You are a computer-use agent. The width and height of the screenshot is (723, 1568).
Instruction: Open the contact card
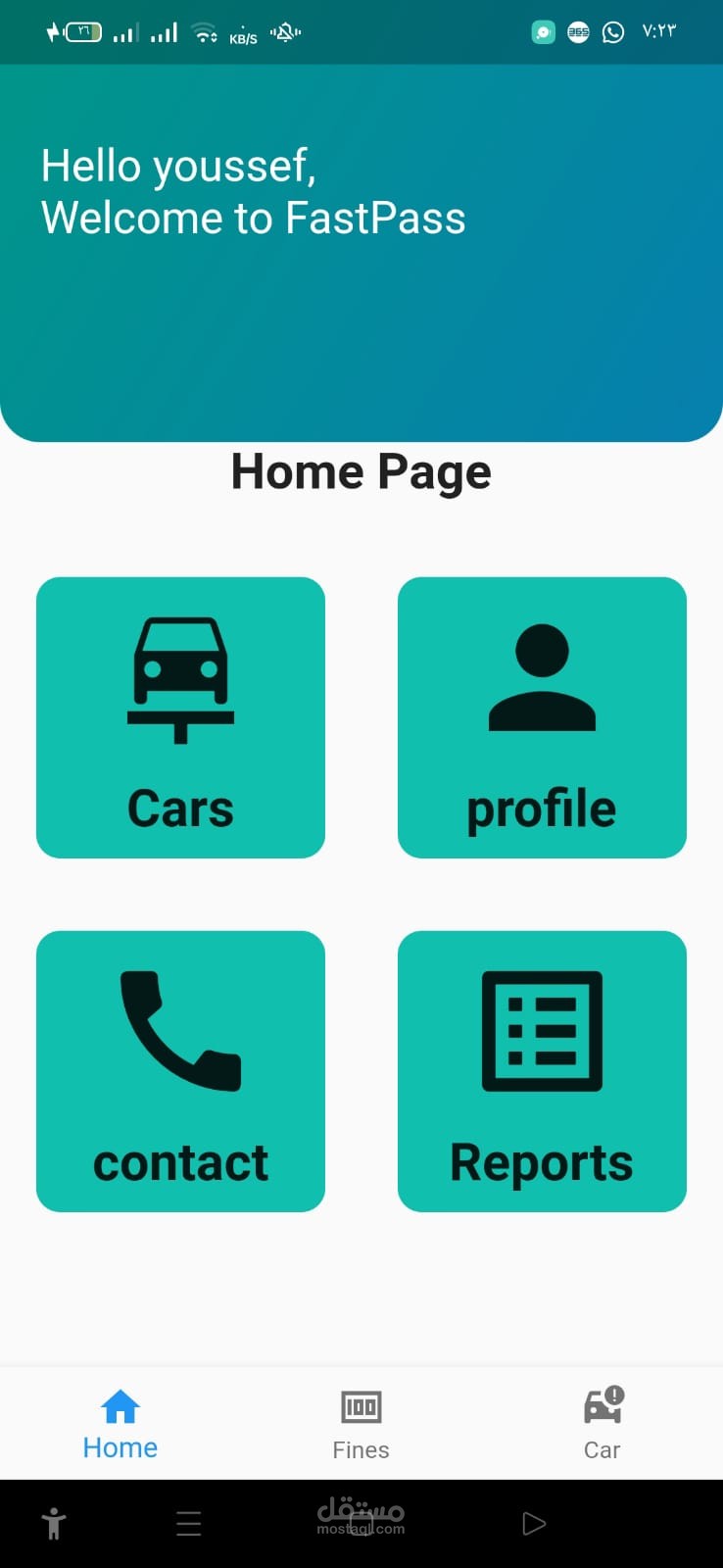(x=180, y=1071)
